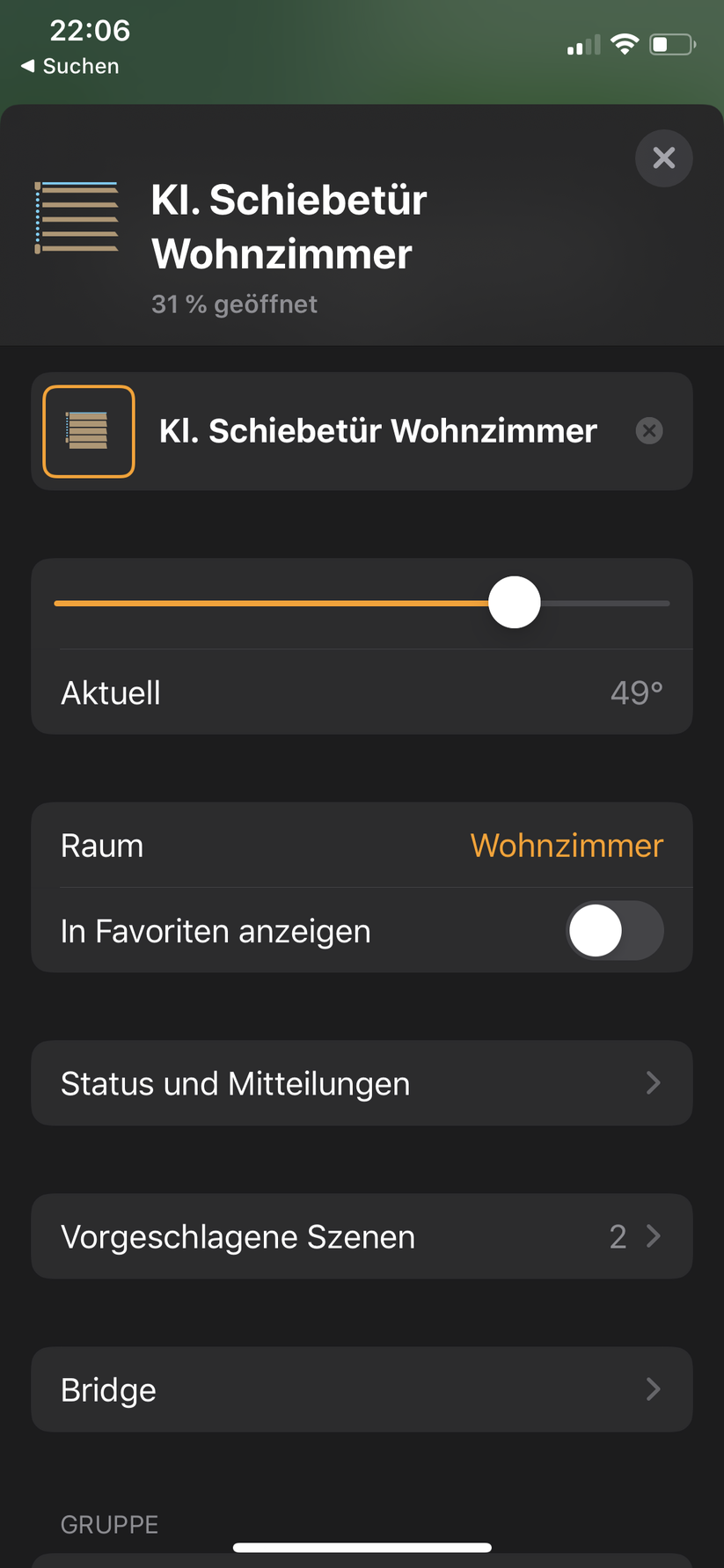Image resolution: width=724 pixels, height=1568 pixels.
Task: Expand Status und Mitteilungen
Action: coord(362,1083)
